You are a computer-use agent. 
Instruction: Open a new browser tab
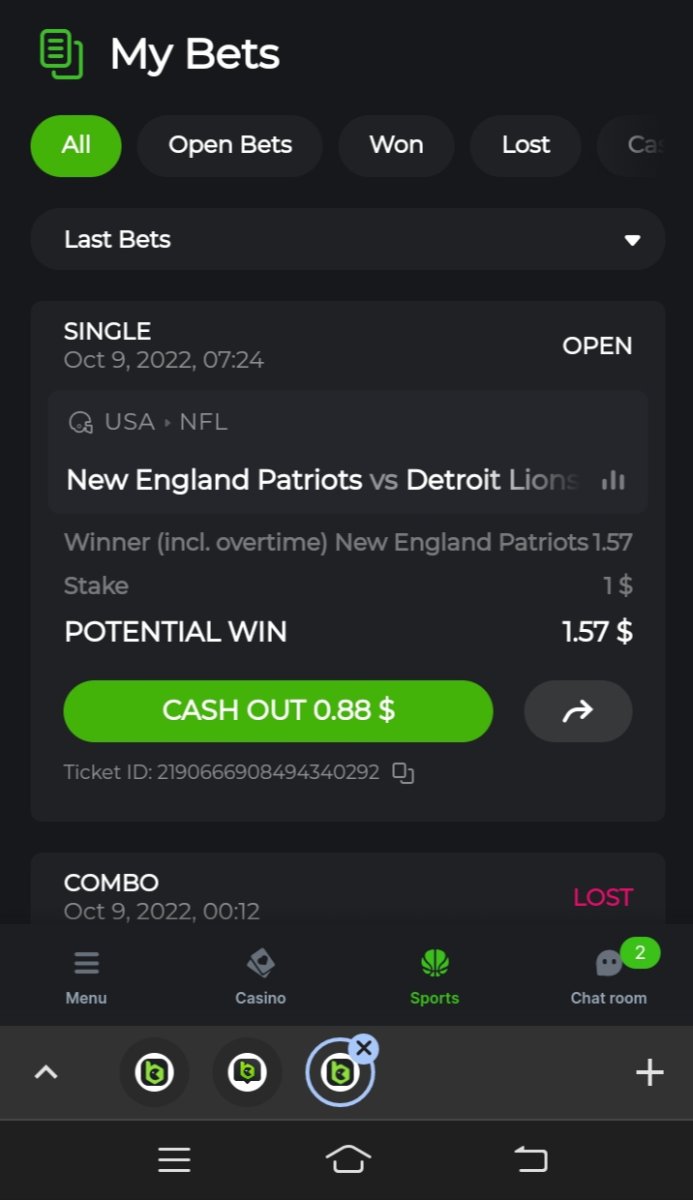click(649, 1072)
